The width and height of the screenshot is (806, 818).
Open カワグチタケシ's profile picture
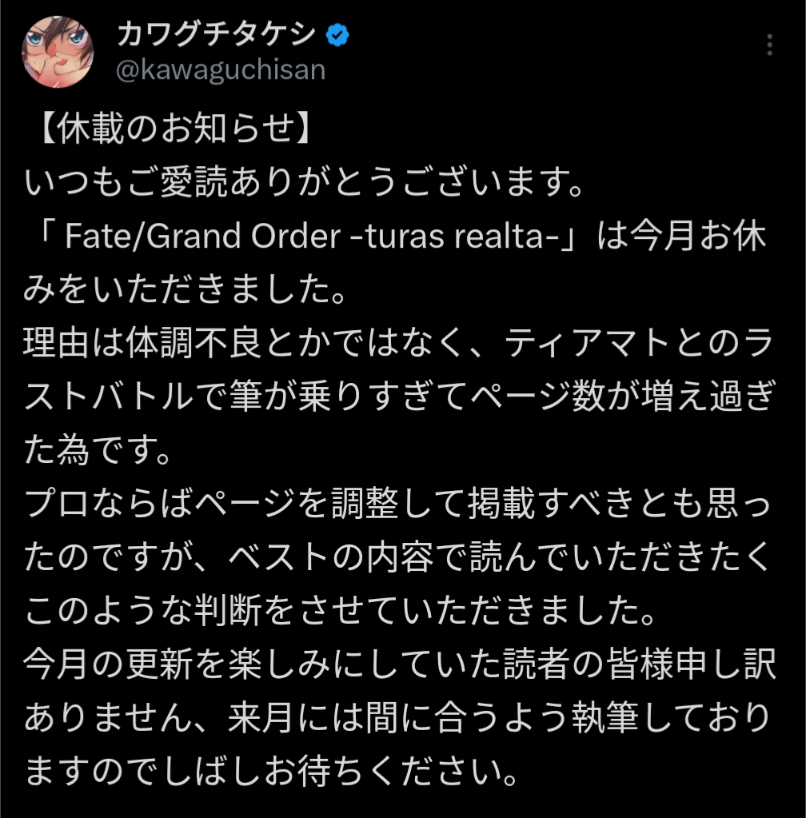click(58, 51)
